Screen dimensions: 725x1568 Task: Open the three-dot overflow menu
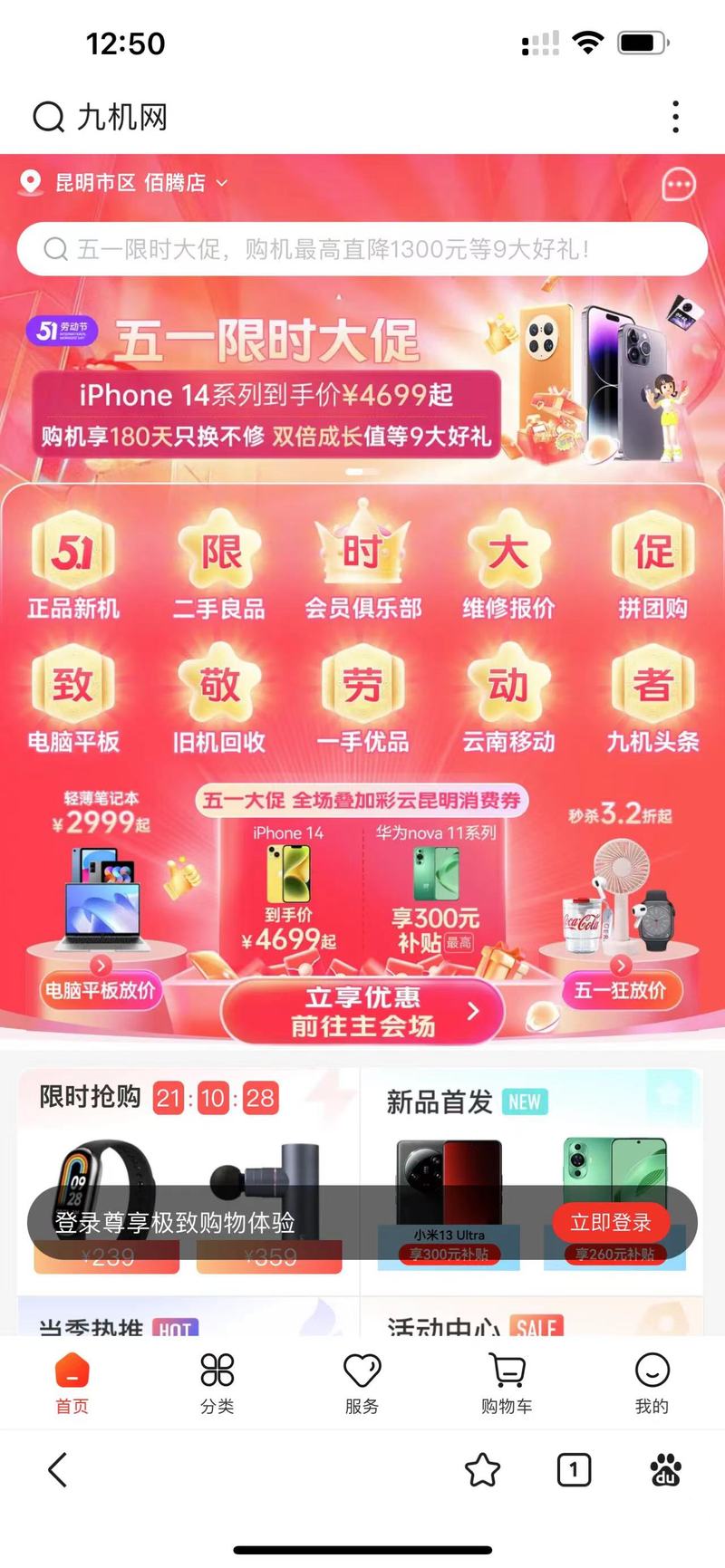click(675, 118)
